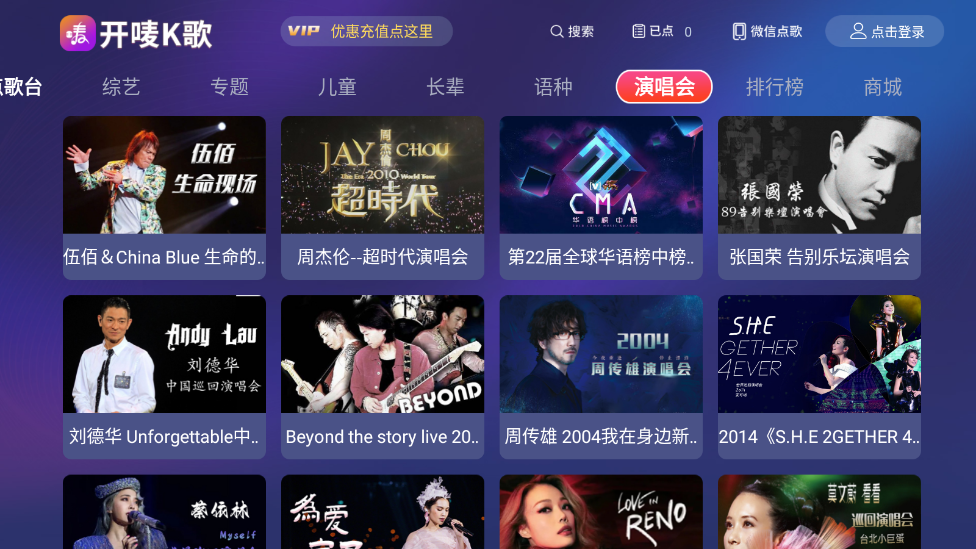Open 刘德华 Unforgettable concert card
Viewport: 976px width, 549px height.
click(164, 376)
